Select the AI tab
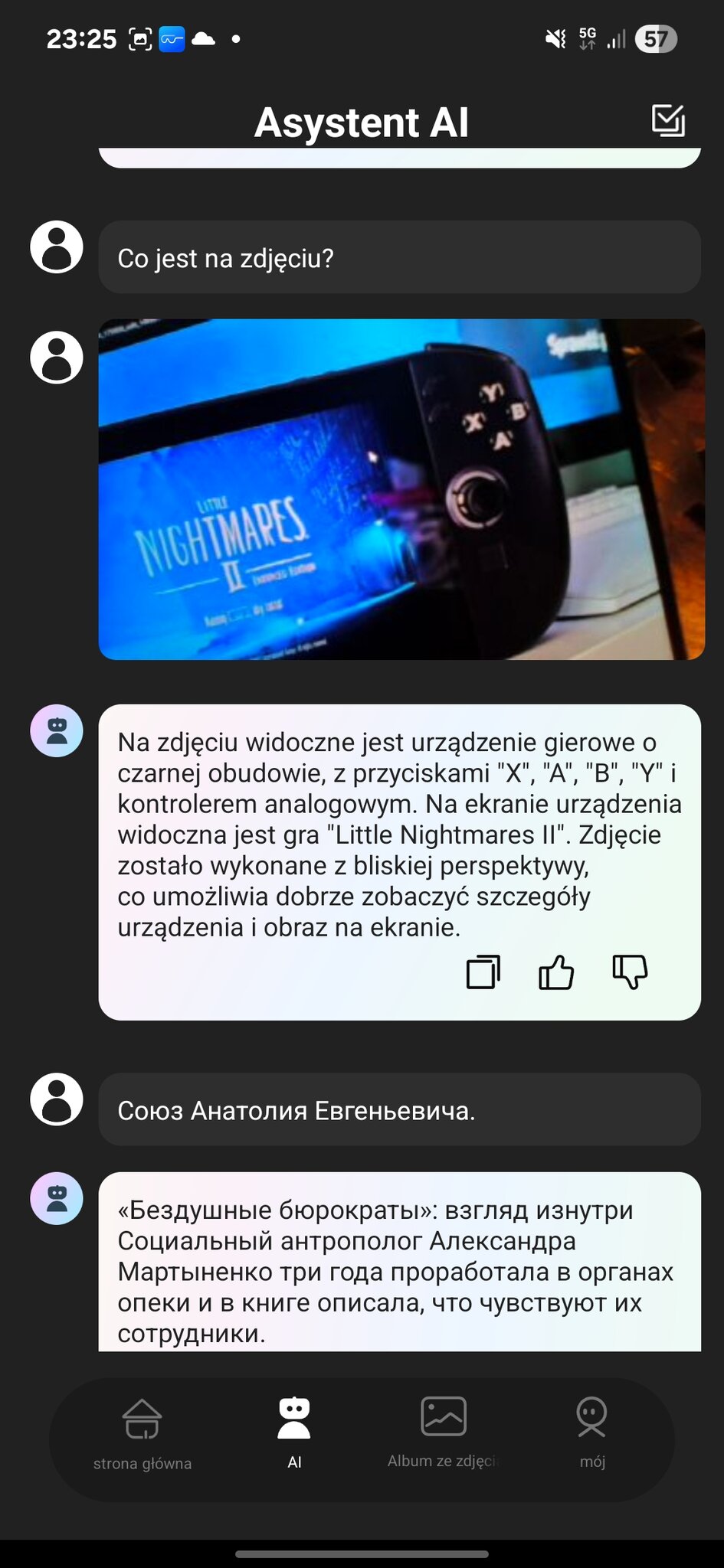Viewport: 724px width, 1568px height. point(294,1433)
